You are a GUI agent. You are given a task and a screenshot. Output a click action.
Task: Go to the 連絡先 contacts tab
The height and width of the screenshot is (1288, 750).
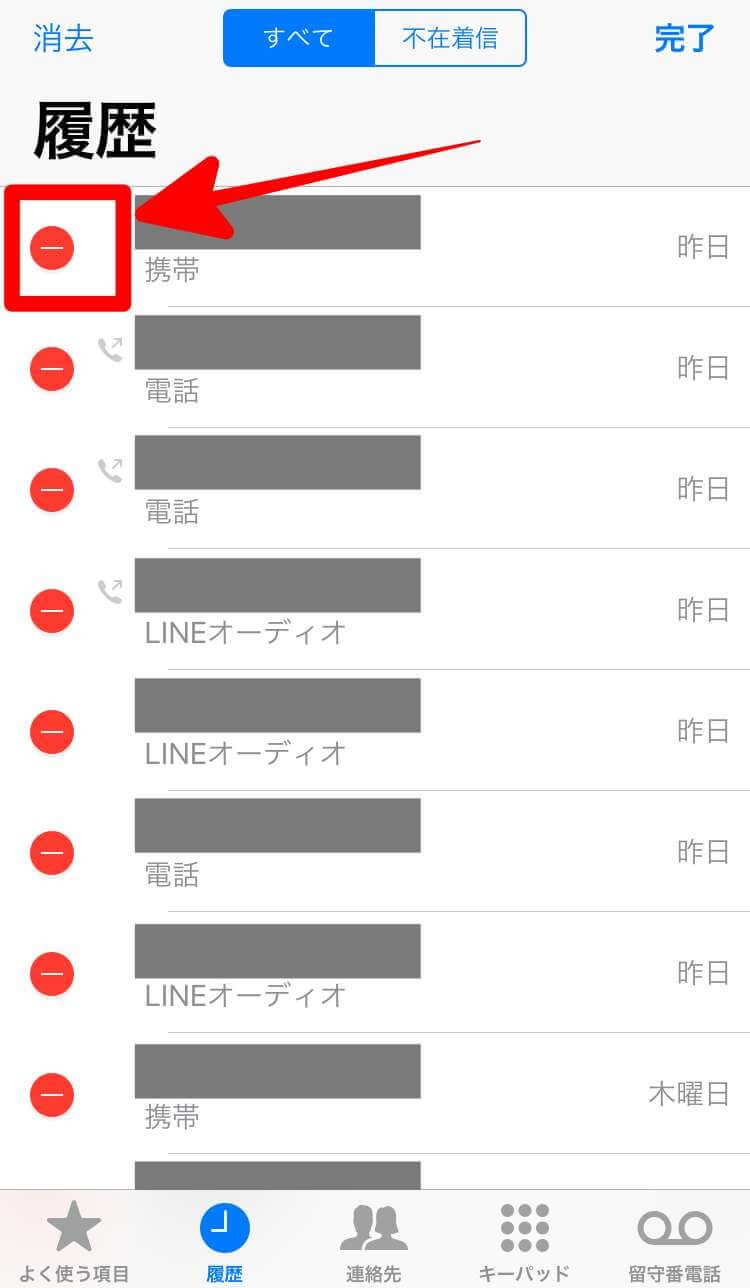pos(374,1240)
